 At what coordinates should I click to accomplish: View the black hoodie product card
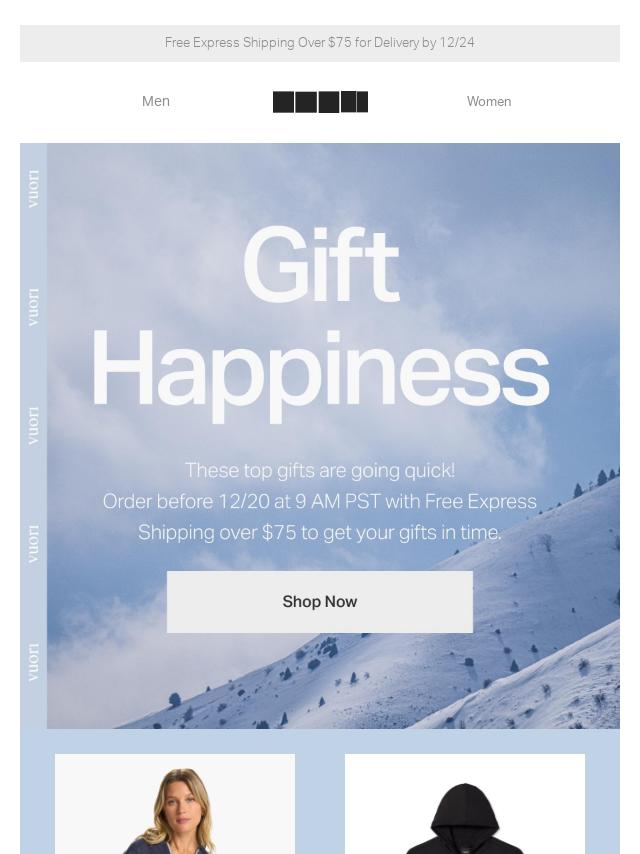(465, 804)
